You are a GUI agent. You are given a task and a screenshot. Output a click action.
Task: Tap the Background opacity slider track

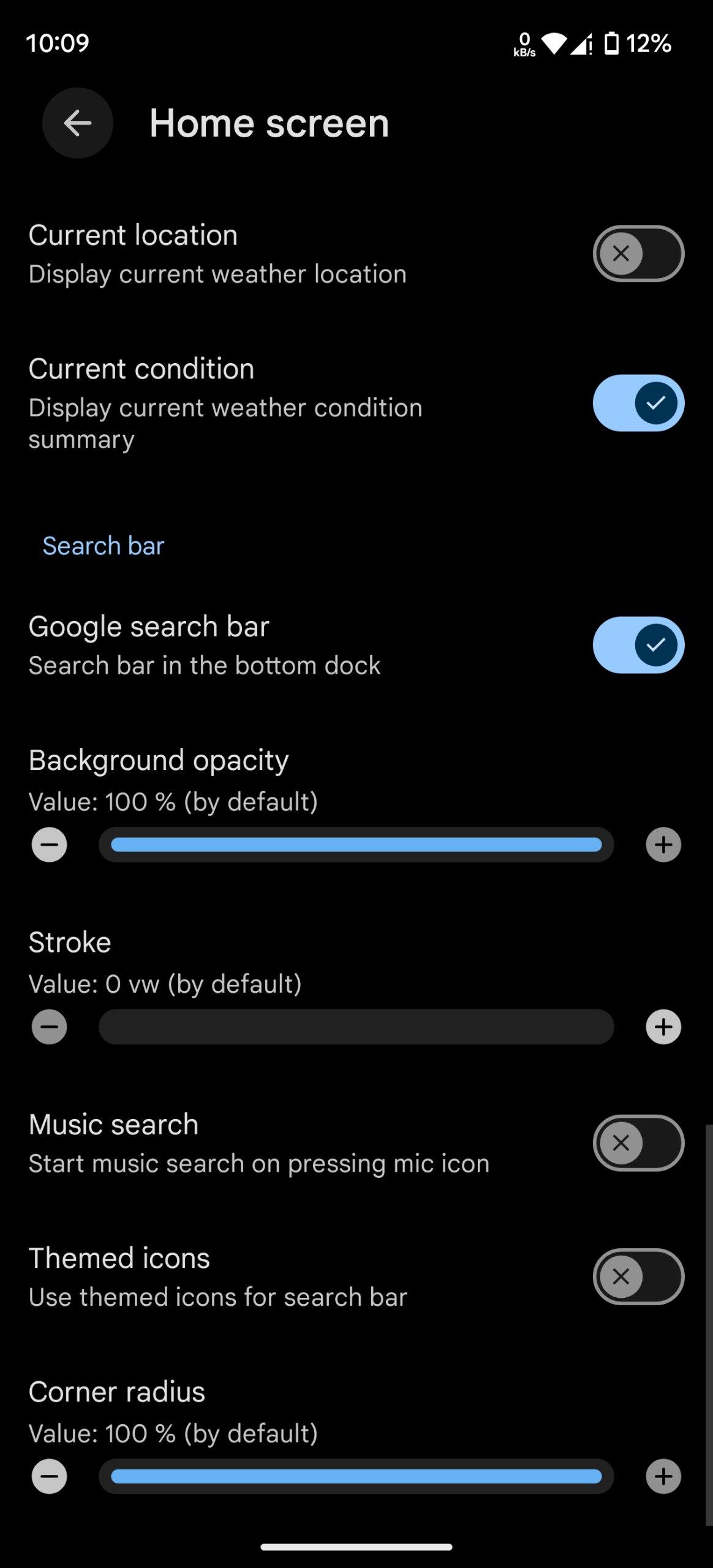point(356,845)
